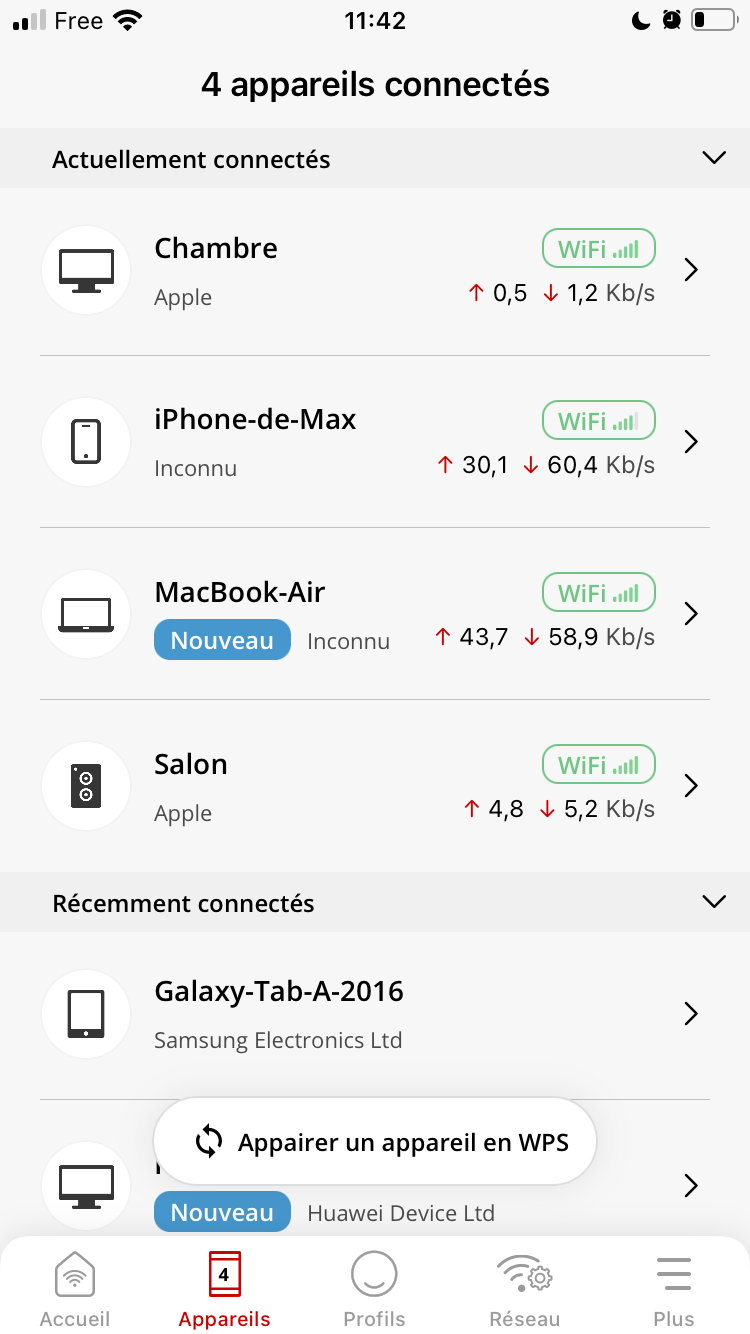Image resolution: width=750 pixels, height=1334 pixels.
Task: Open the Réseau tab
Action: 525,1290
